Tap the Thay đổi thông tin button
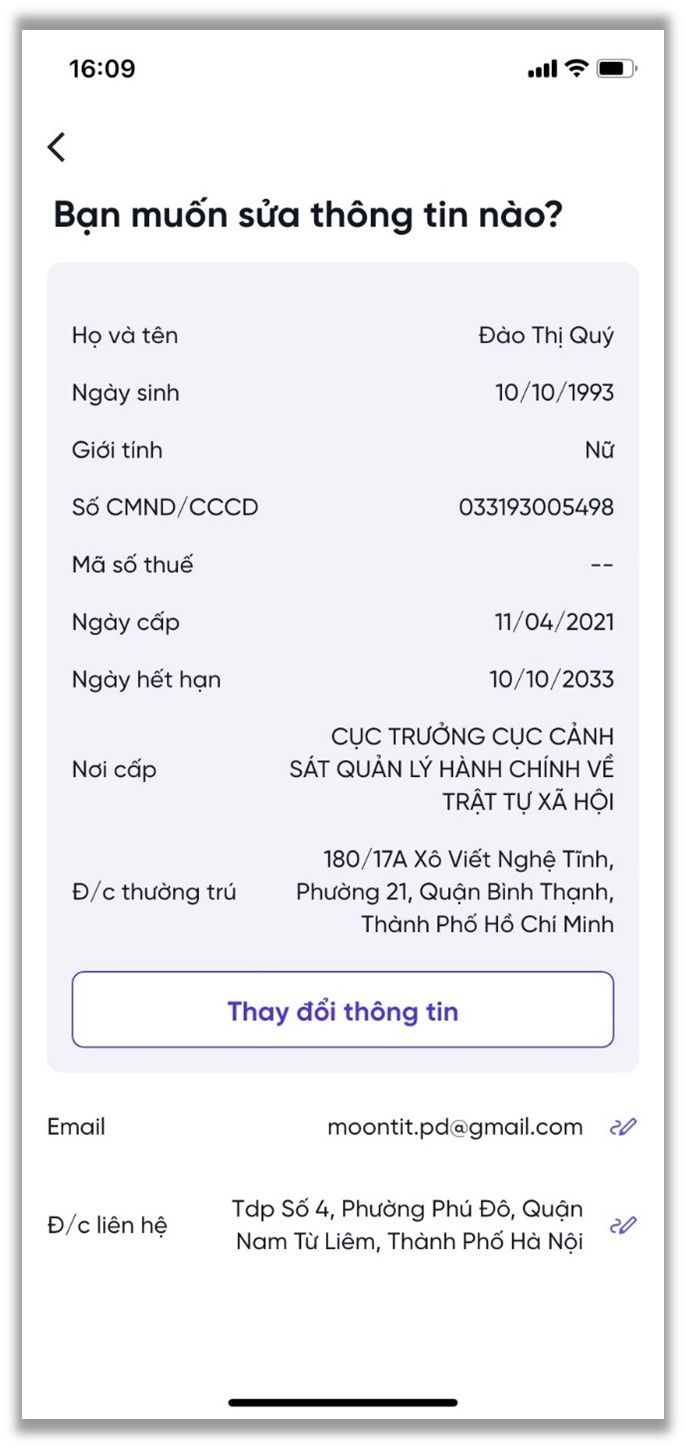The width and height of the screenshot is (686, 1449). tap(342, 1010)
